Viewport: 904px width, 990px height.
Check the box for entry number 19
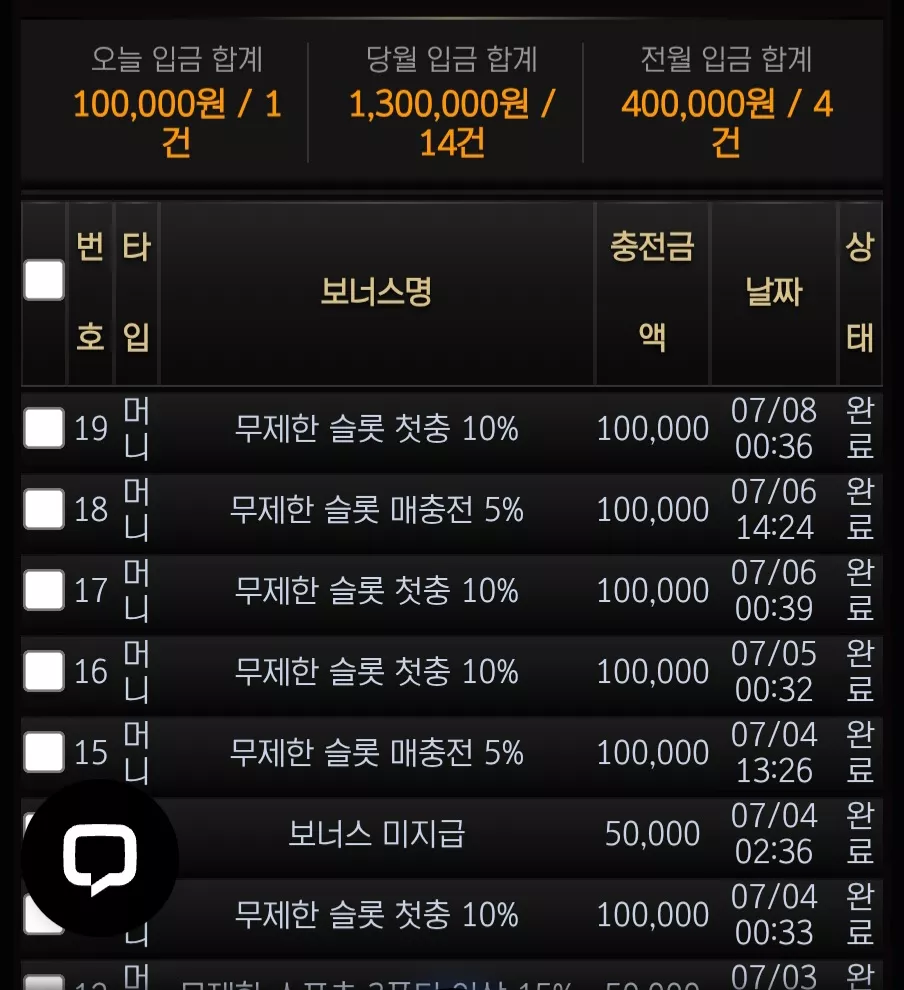point(44,428)
